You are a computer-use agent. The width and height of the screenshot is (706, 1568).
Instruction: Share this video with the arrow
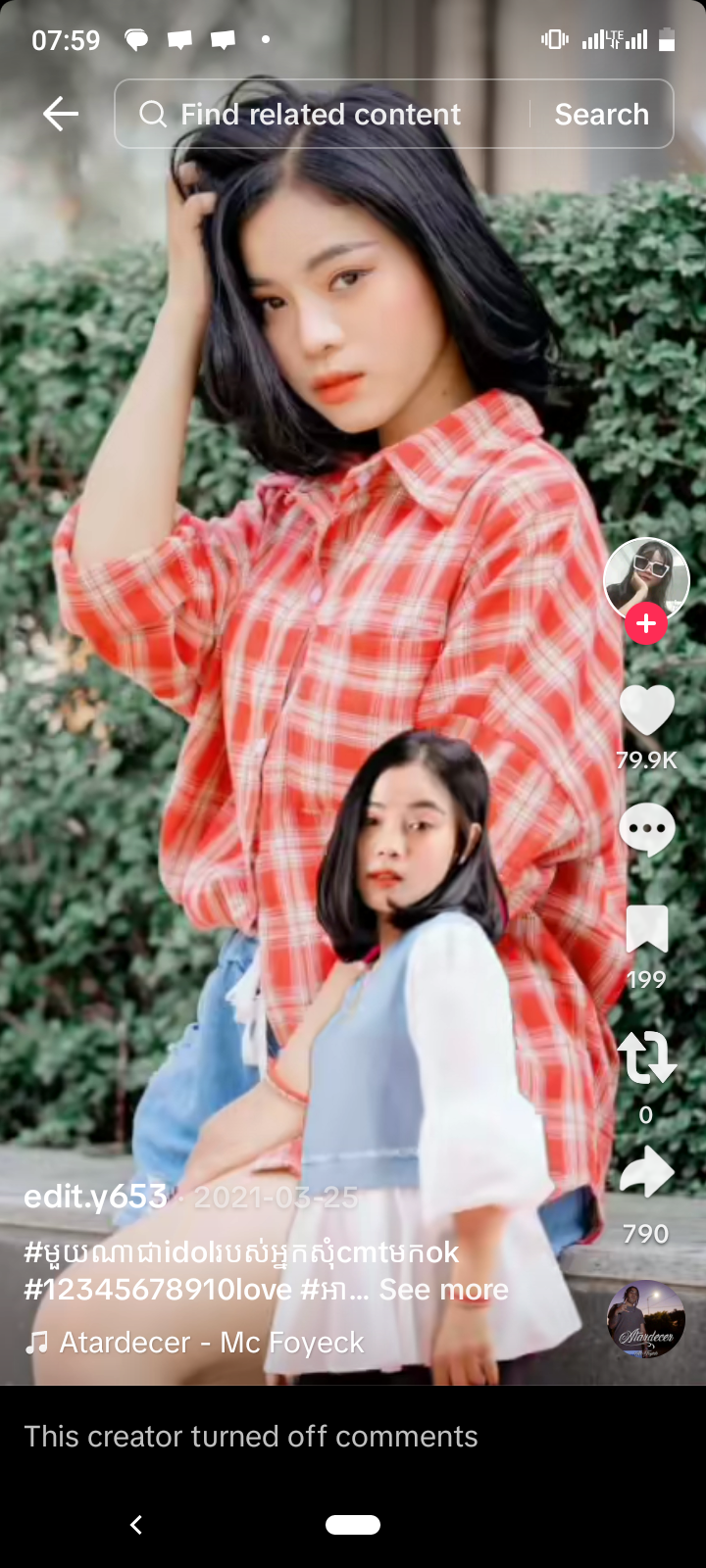646,1173
